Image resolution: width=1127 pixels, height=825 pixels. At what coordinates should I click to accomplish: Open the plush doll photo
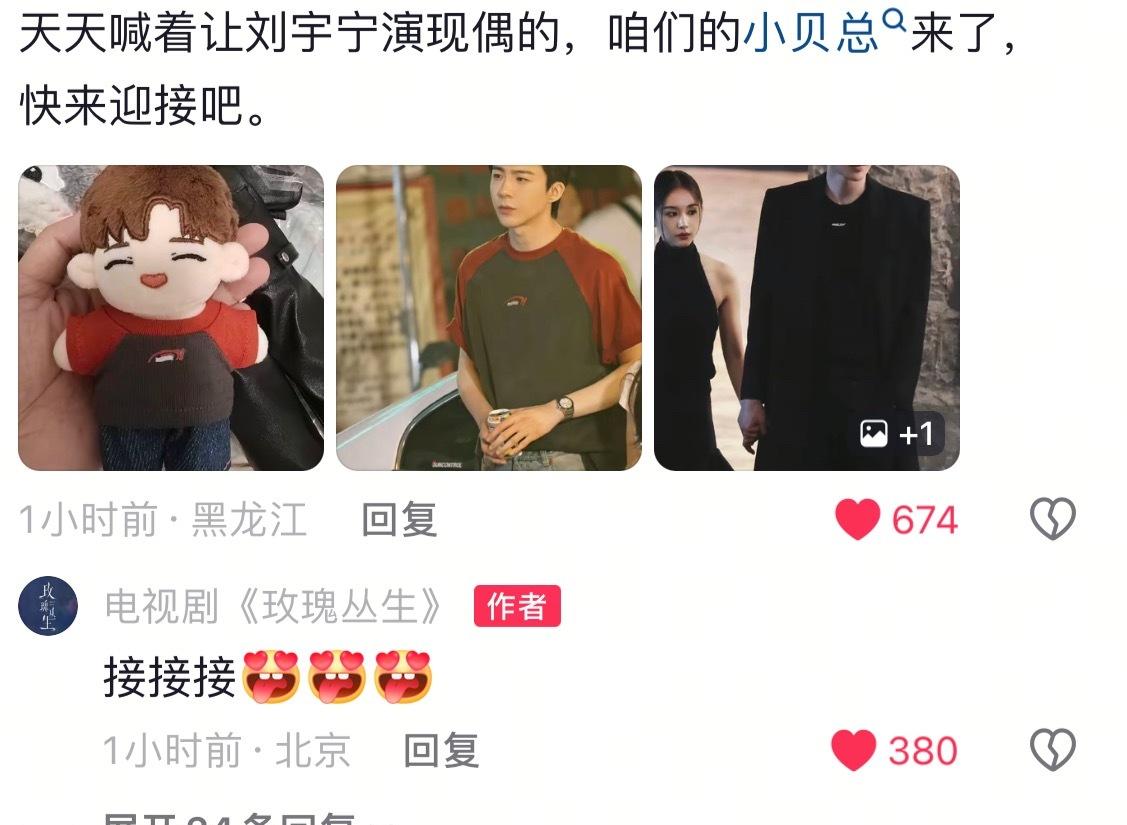(171, 318)
